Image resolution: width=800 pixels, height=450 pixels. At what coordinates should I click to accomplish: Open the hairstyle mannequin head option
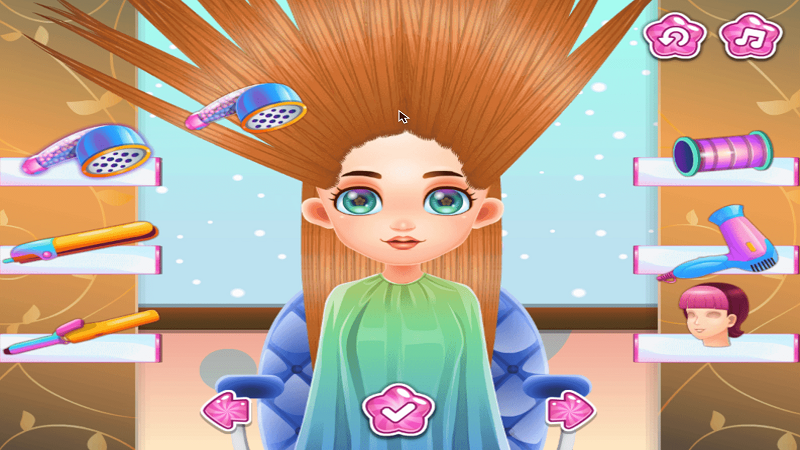click(x=714, y=313)
